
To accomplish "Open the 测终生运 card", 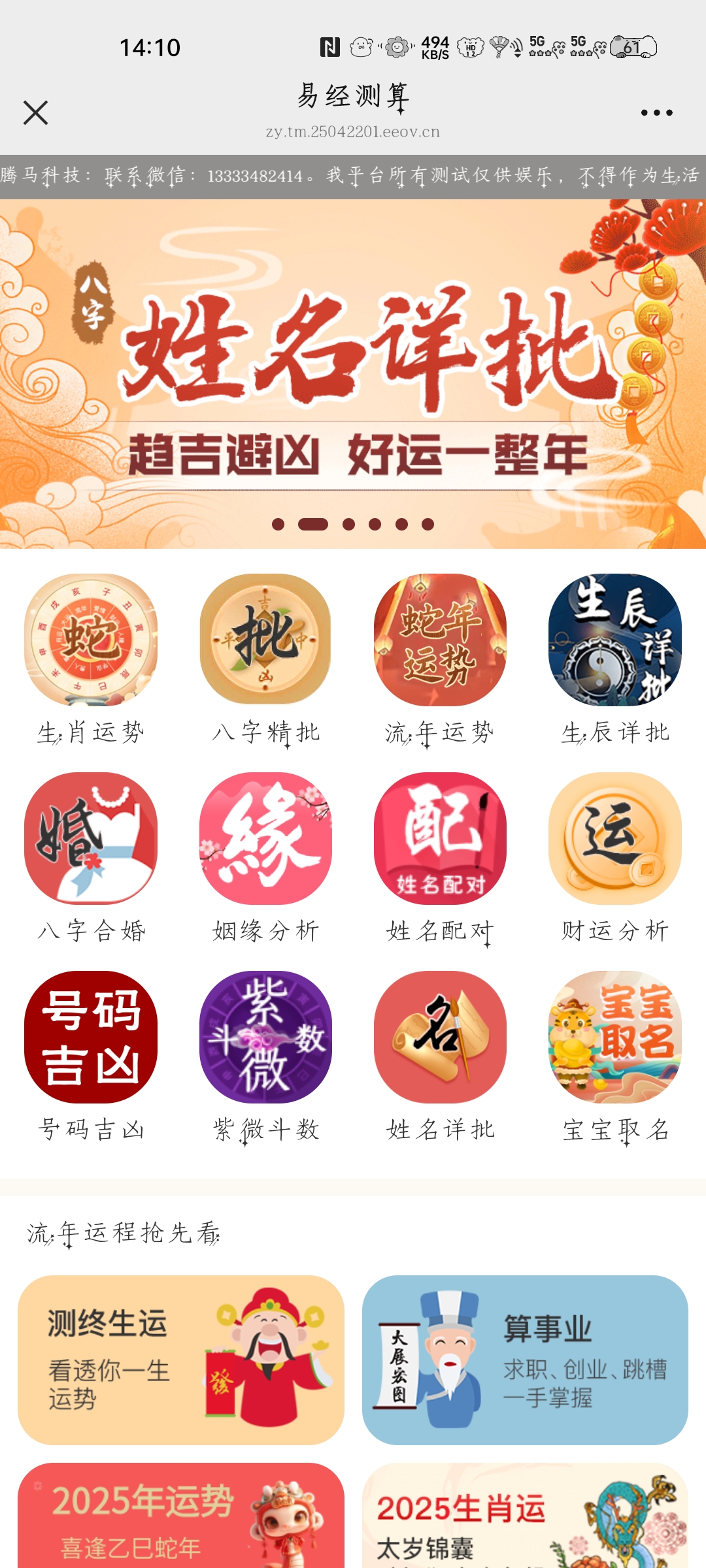I will 181,1360.
